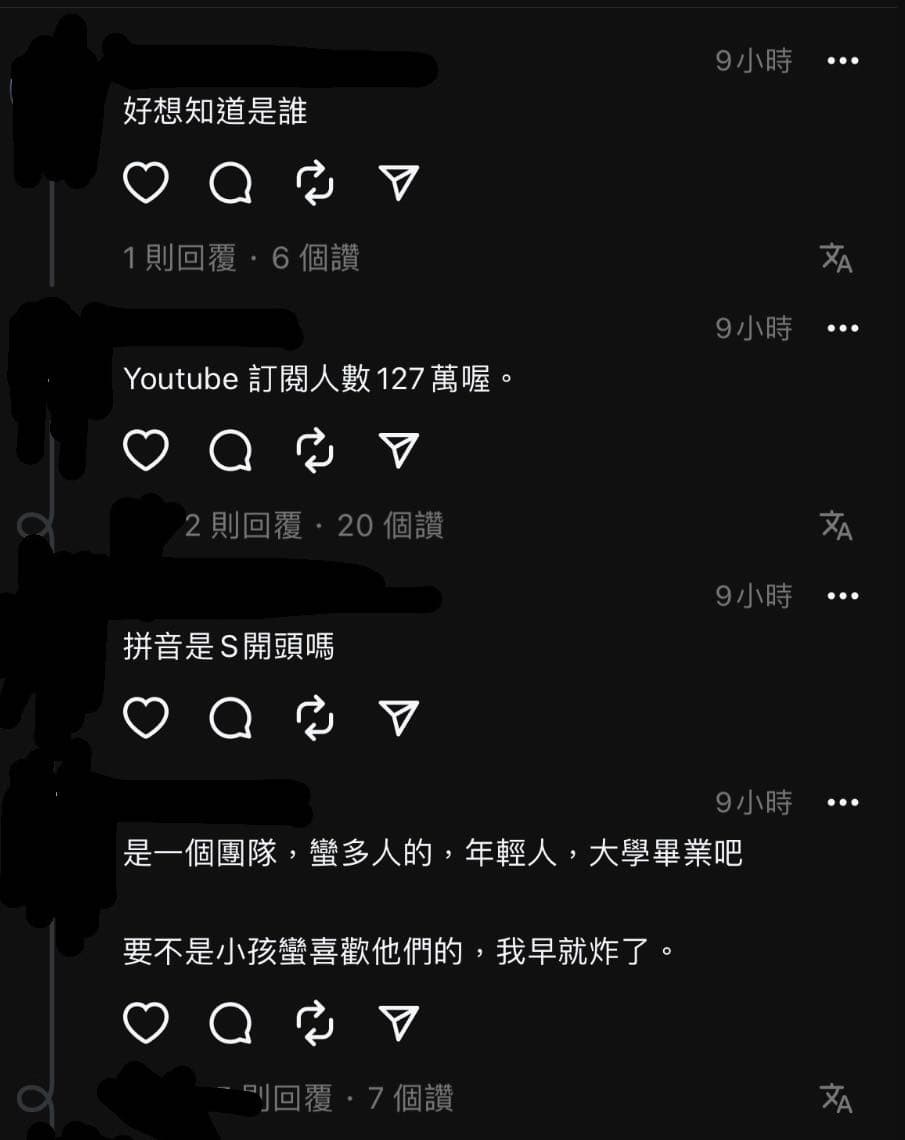Viewport: 905px width, 1140px height.
Task: Open overflow menu on "是一個團隊" comment
Action: pyautogui.click(x=843, y=802)
